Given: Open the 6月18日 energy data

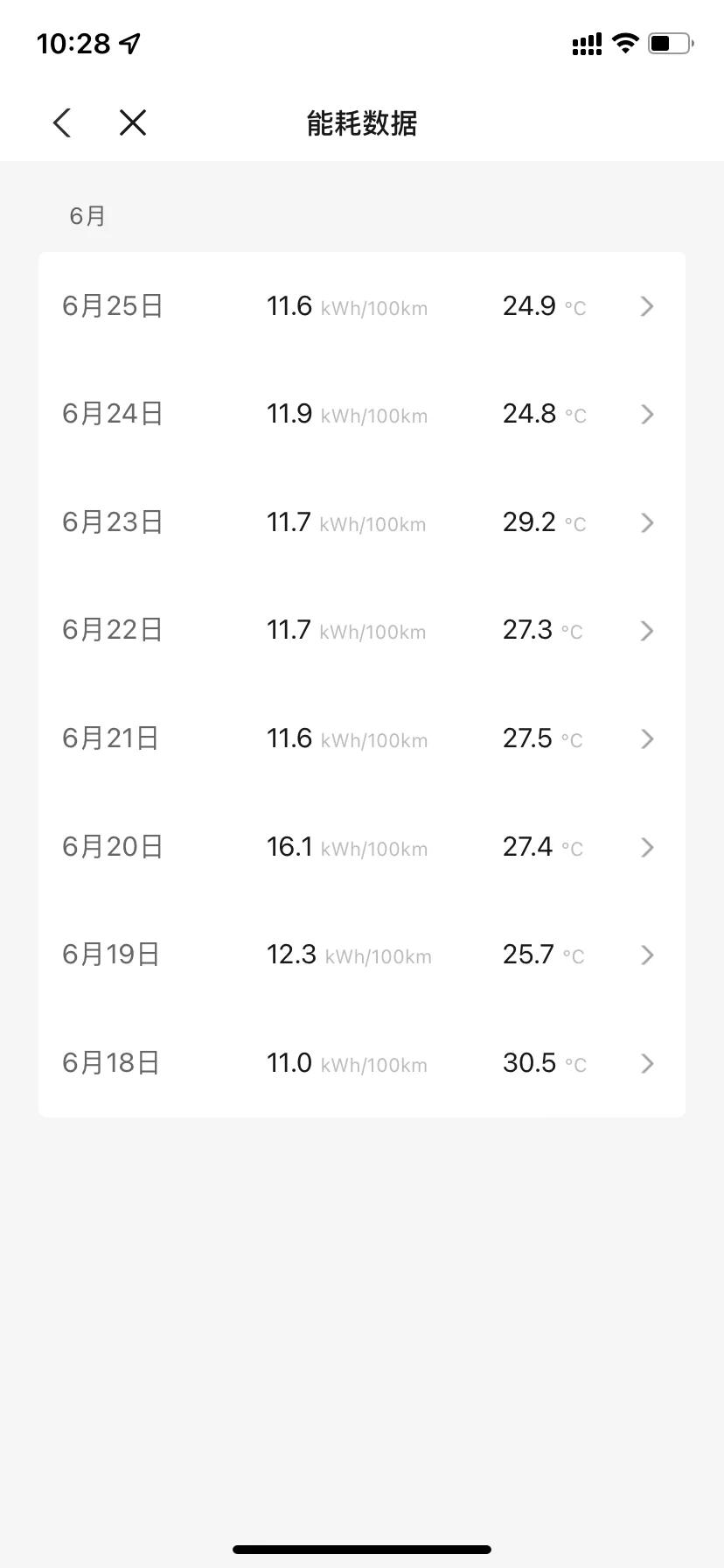Looking at the screenshot, I should point(362,1063).
